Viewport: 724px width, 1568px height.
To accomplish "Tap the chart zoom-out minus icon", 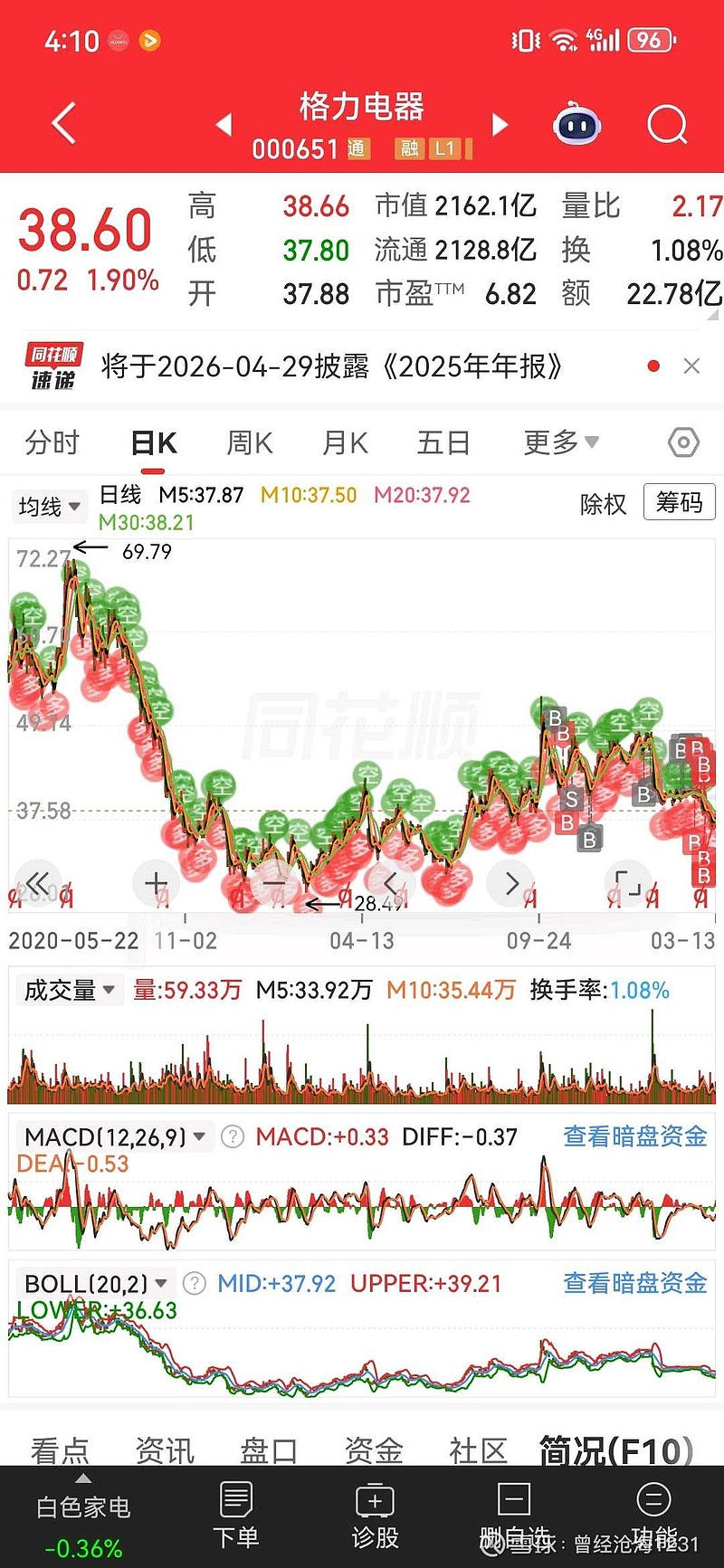I will pos(274,883).
